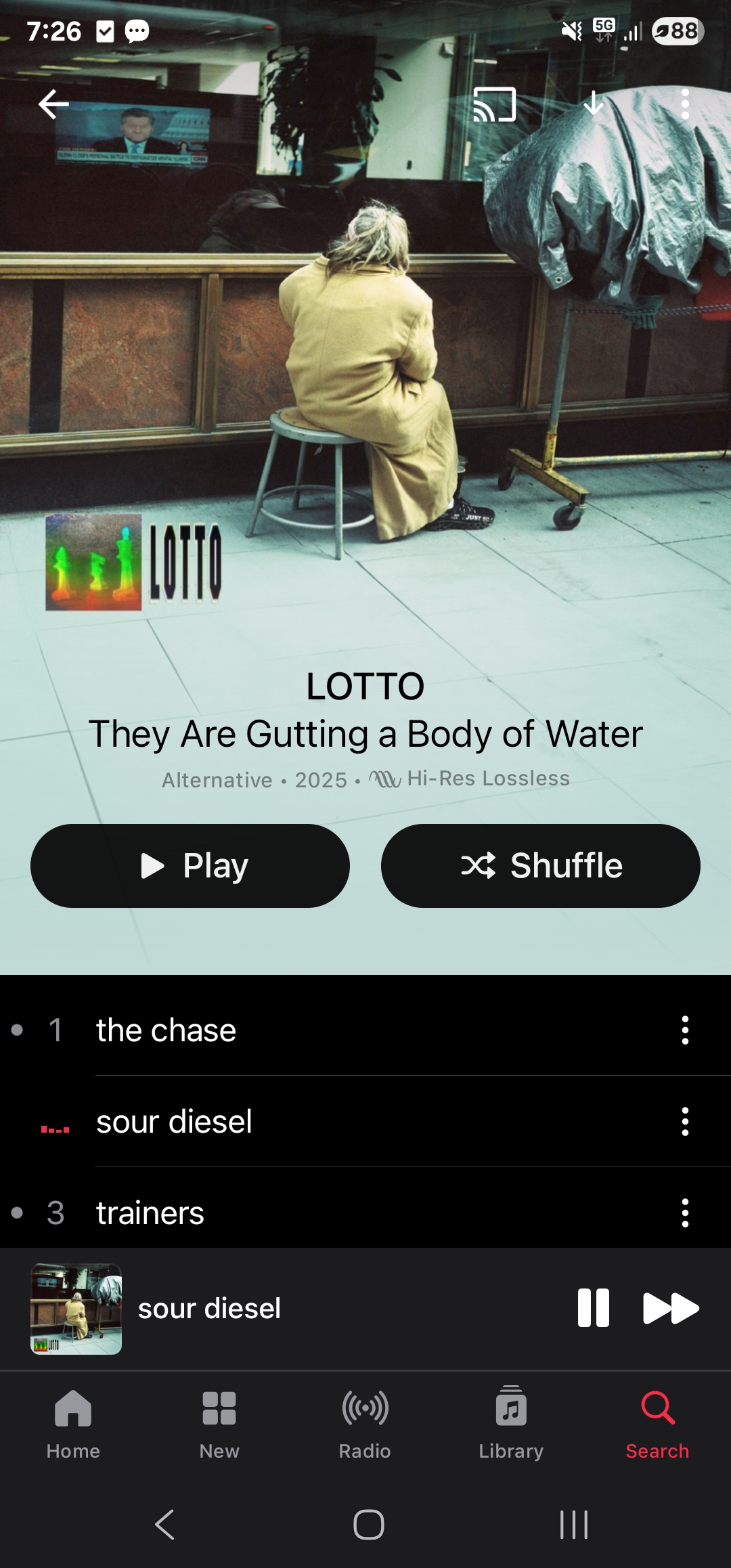Open the album overflow menu at top
731x1568 pixels.
pyautogui.click(x=685, y=104)
